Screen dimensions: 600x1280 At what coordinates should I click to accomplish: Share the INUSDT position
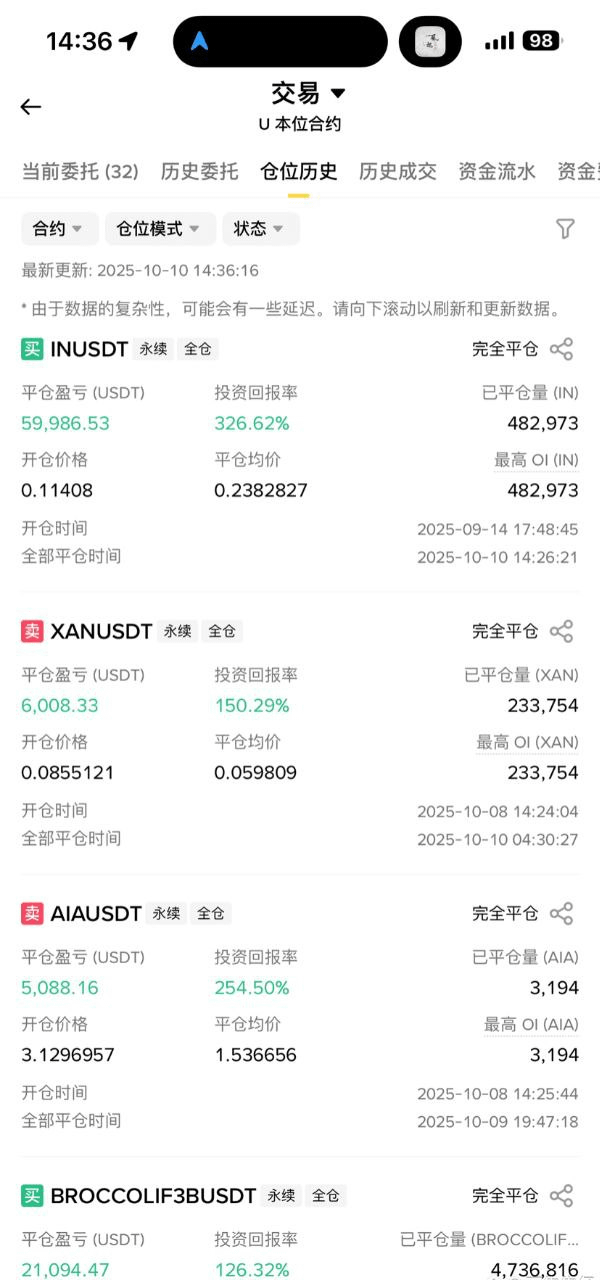[562, 349]
